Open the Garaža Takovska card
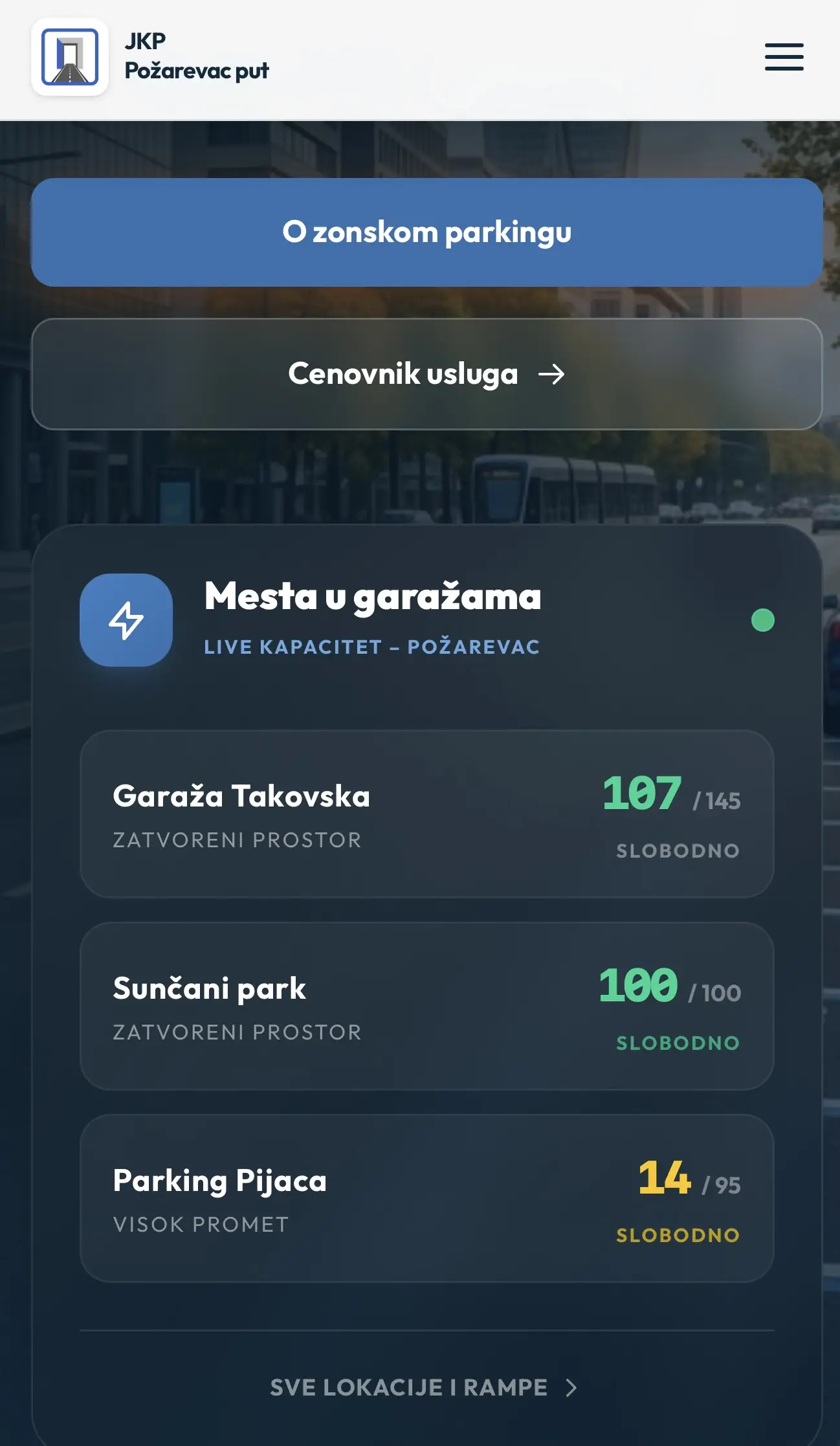Viewport: 840px width, 1446px height. coord(427,814)
